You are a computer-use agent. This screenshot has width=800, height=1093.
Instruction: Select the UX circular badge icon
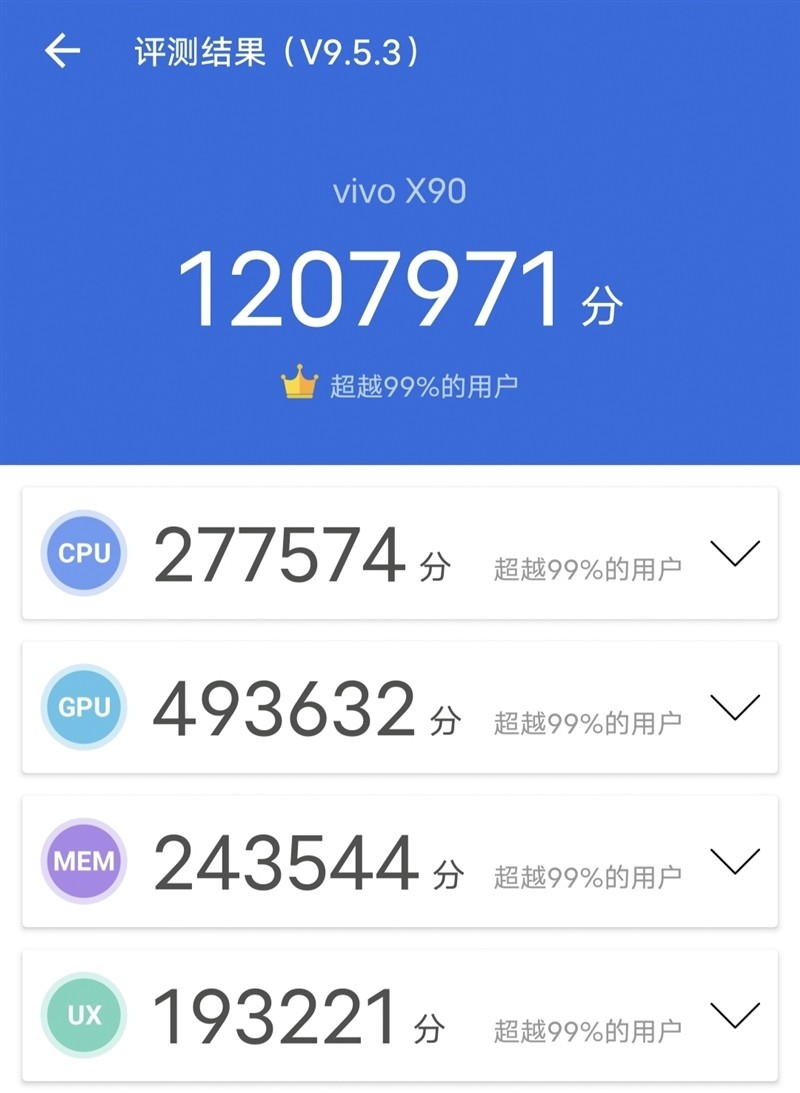pyautogui.click(x=84, y=1013)
